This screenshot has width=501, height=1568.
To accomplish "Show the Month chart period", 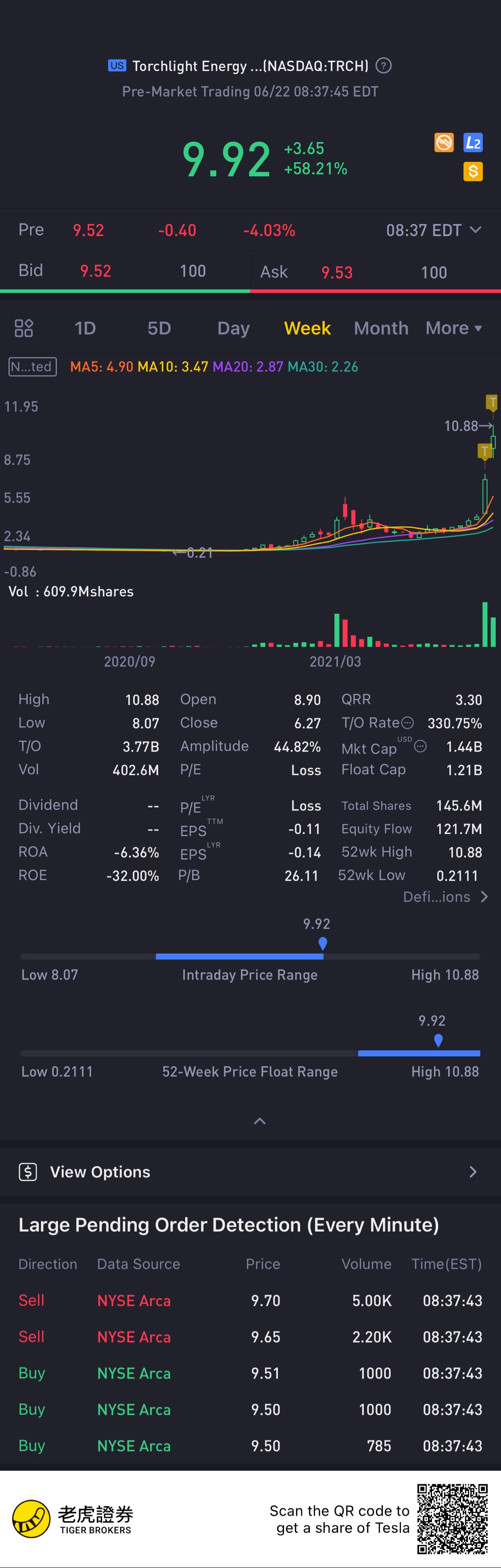I will click(380, 328).
